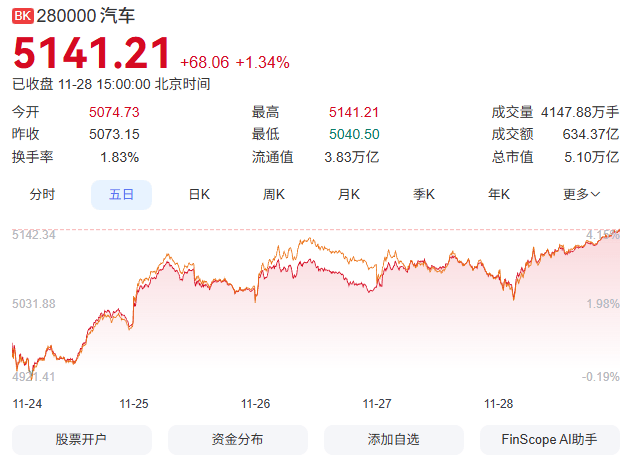This screenshot has height=458, width=633.
Task: Switch to the 日K chart
Action: [x=199, y=195]
